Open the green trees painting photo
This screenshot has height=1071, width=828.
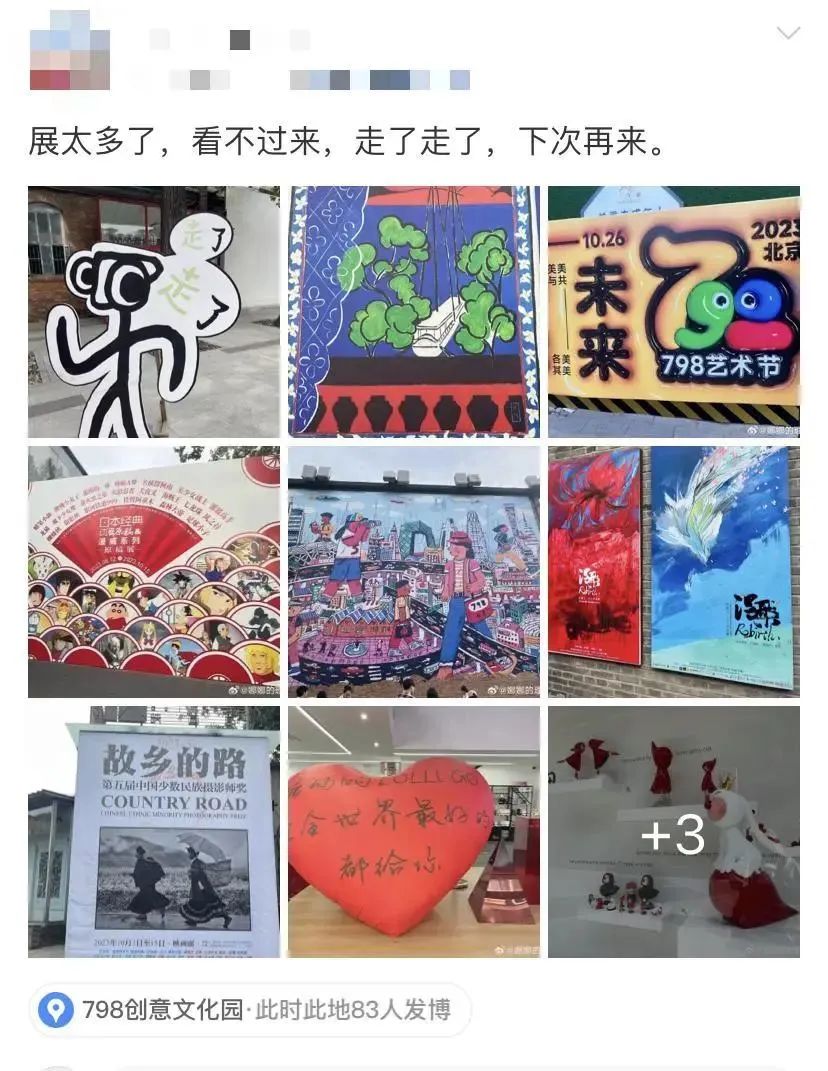(413, 312)
